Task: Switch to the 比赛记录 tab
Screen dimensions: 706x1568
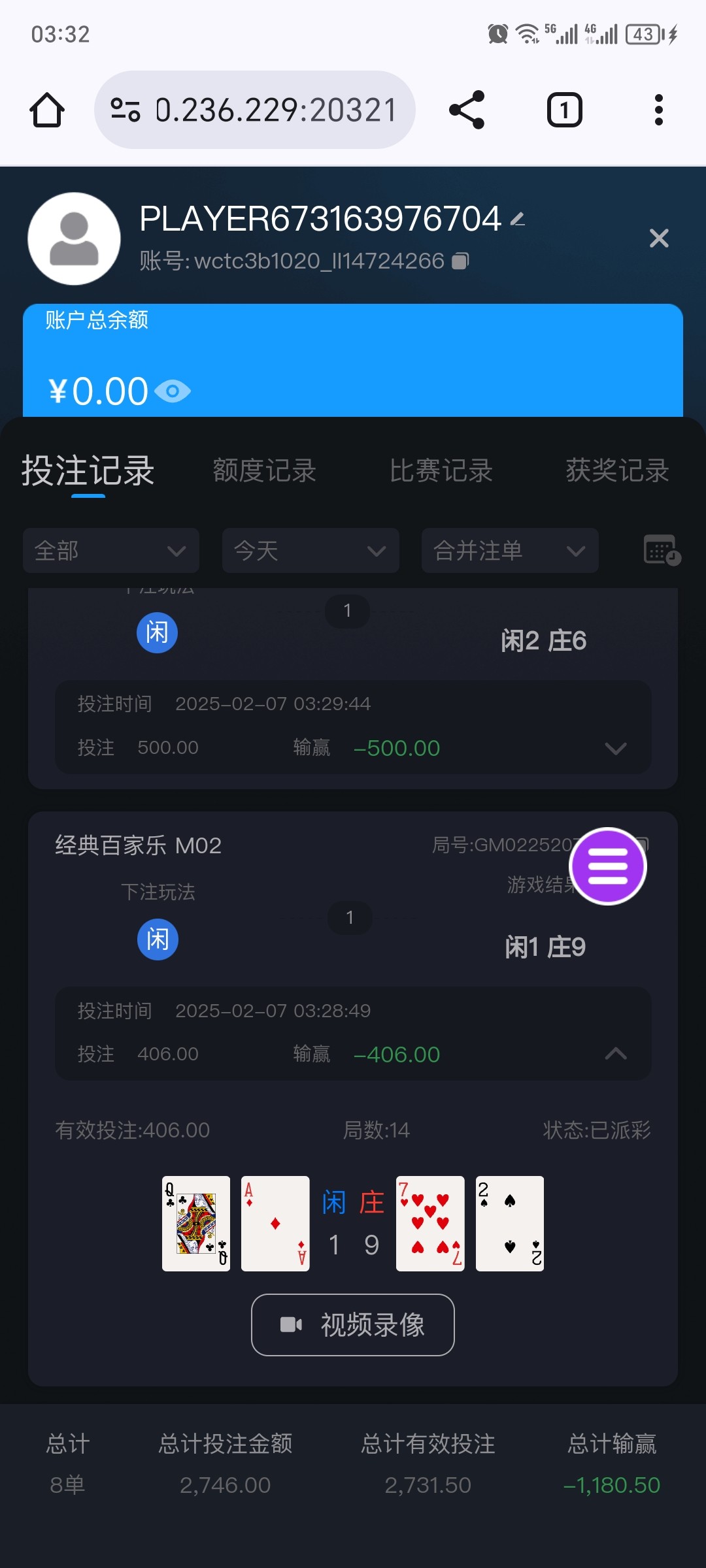Action: pos(441,471)
